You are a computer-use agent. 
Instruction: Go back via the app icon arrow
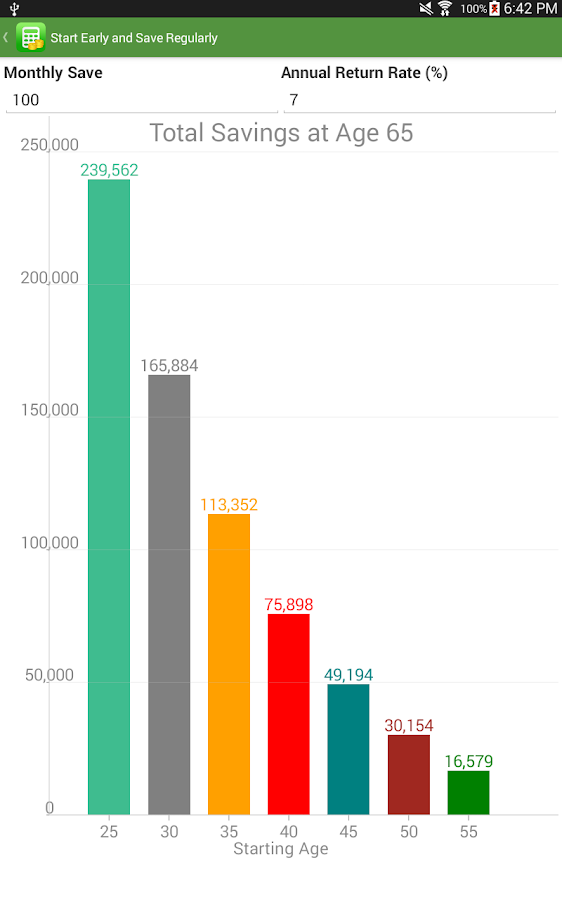click(23, 38)
